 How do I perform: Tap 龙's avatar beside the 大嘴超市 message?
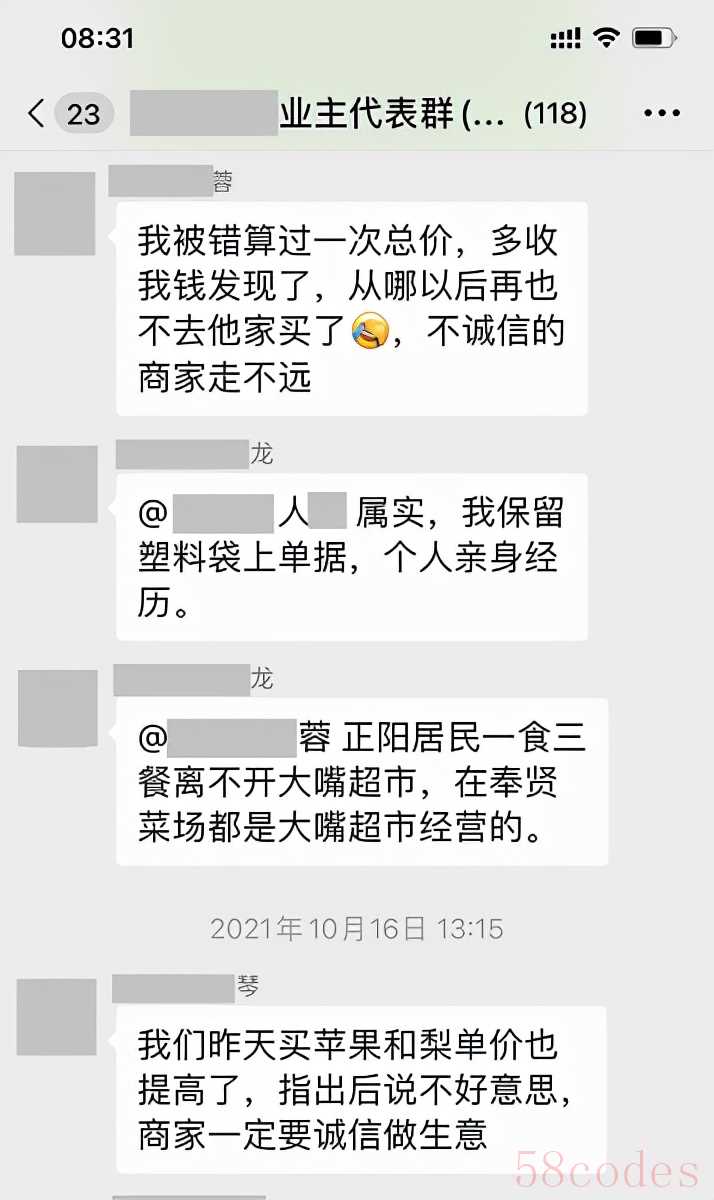[58, 709]
